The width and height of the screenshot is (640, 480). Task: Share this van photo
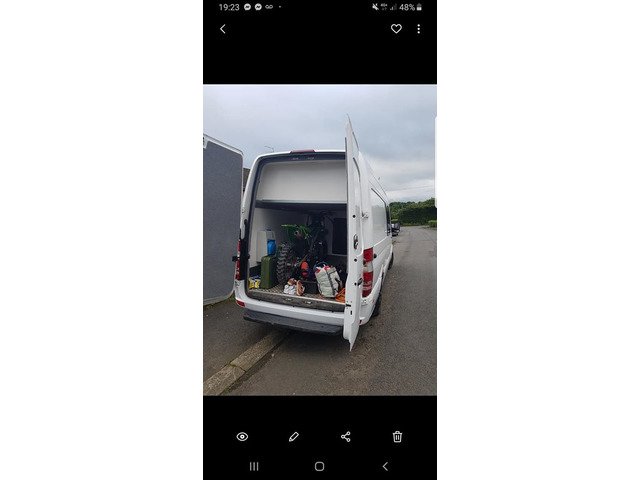pos(346,436)
